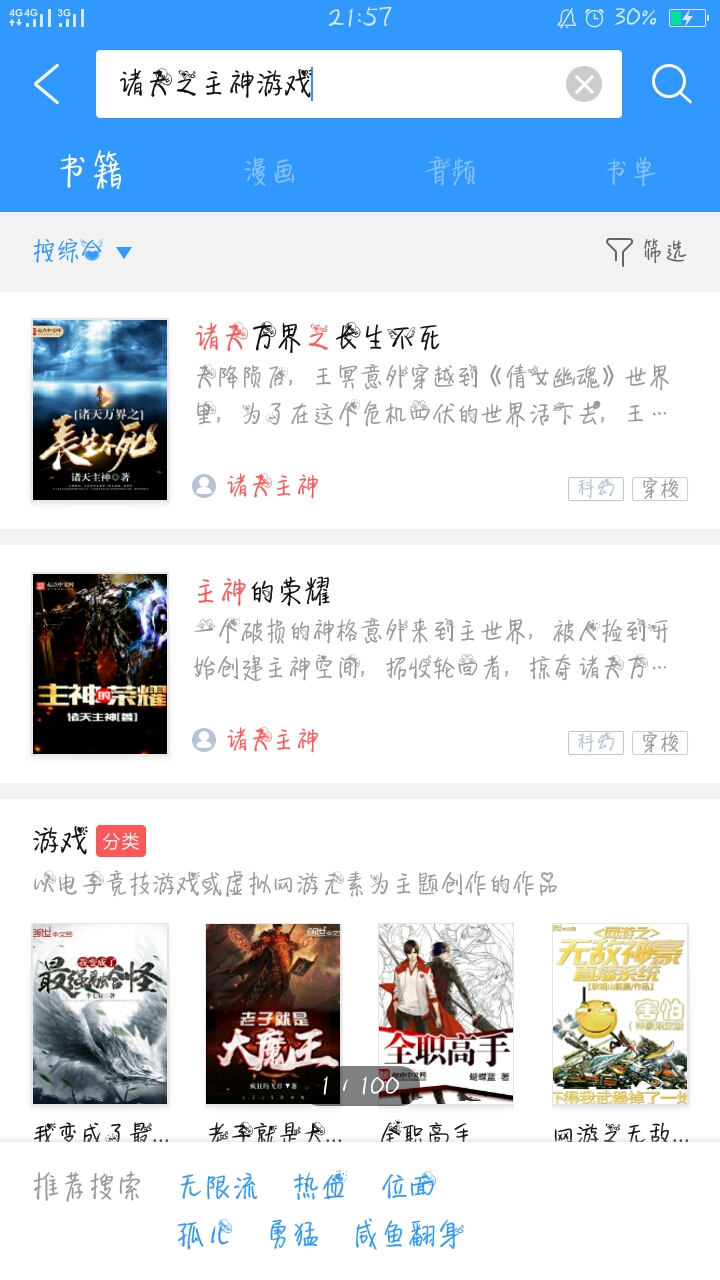Open the 全职高手 book cover
This screenshot has width=720, height=1280.
click(x=446, y=1014)
